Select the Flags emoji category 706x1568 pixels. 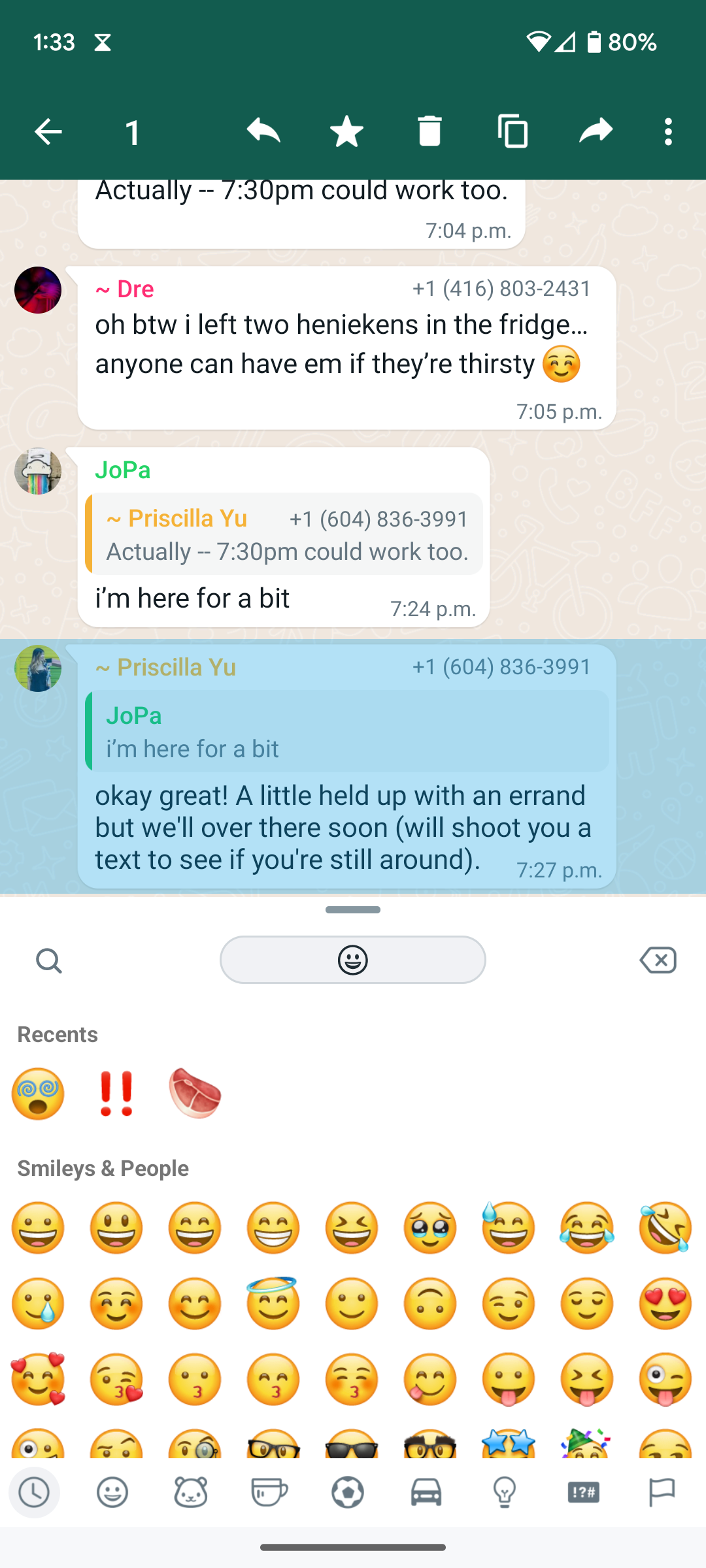[x=662, y=1492]
